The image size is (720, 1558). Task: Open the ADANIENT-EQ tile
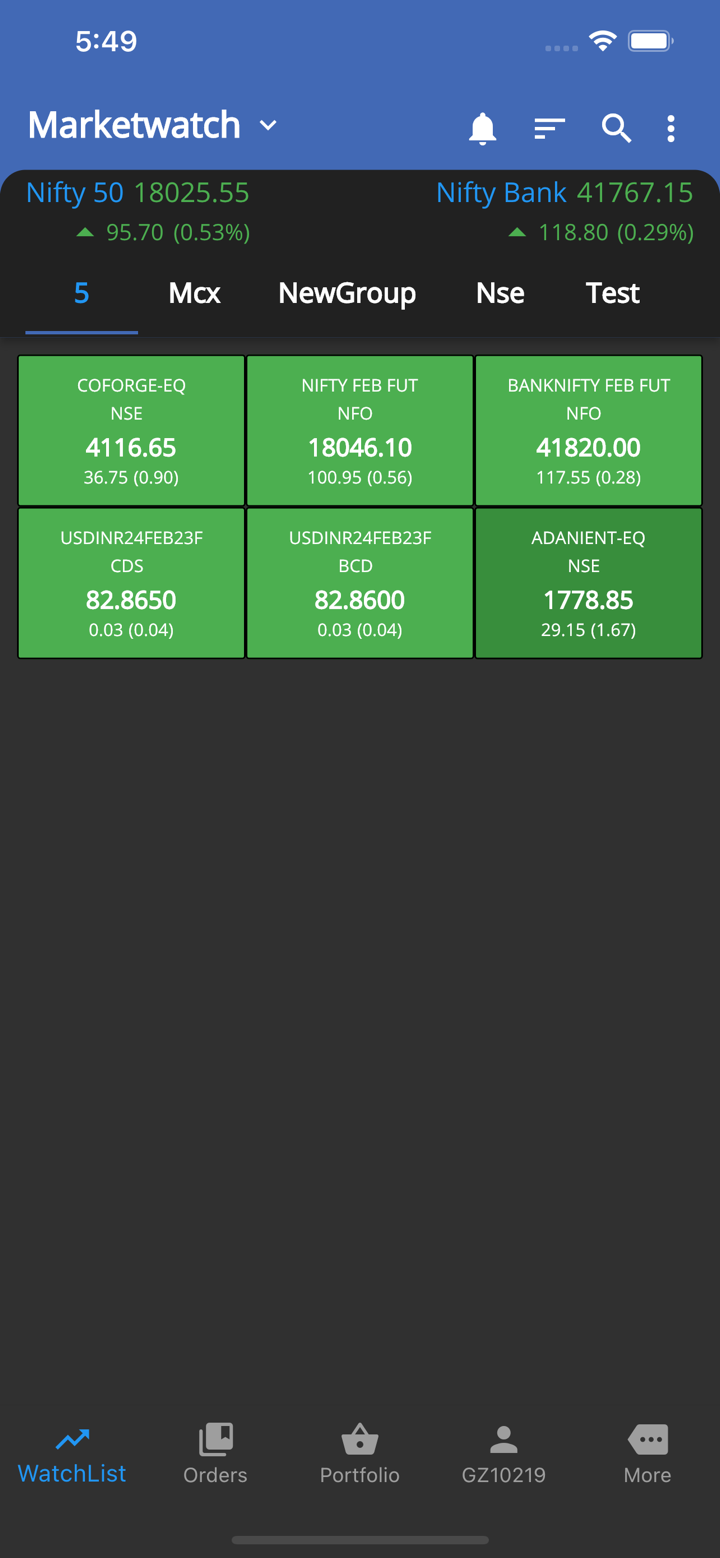click(588, 583)
